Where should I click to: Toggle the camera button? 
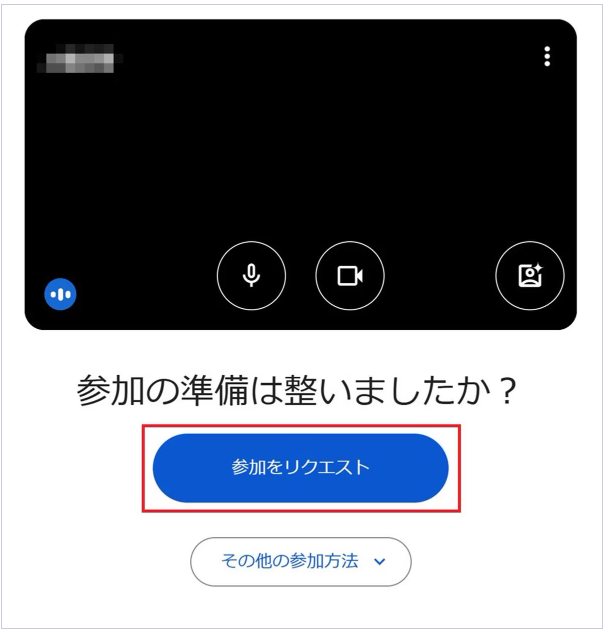(x=349, y=275)
